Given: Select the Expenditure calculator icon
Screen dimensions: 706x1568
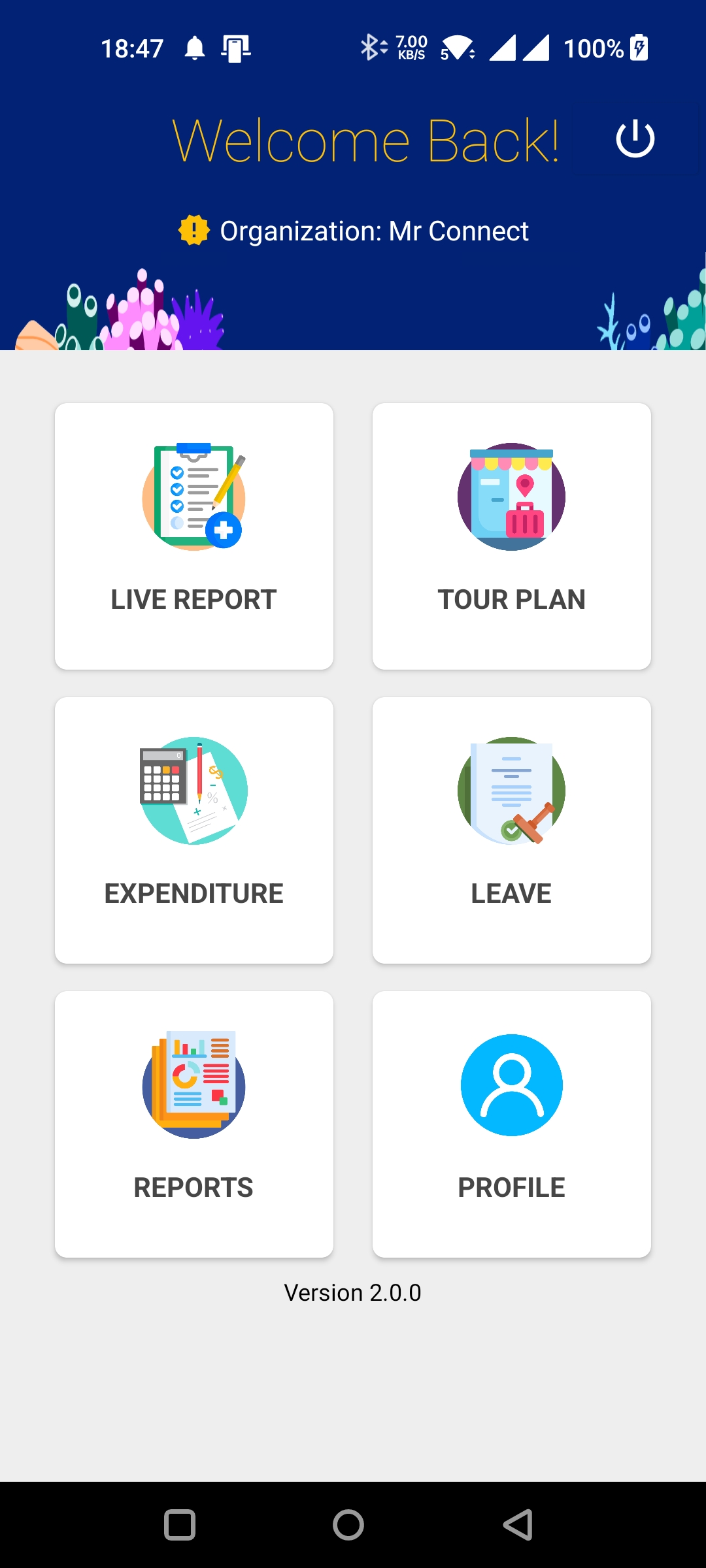Looking at the screenshot, I should point(193,791).
